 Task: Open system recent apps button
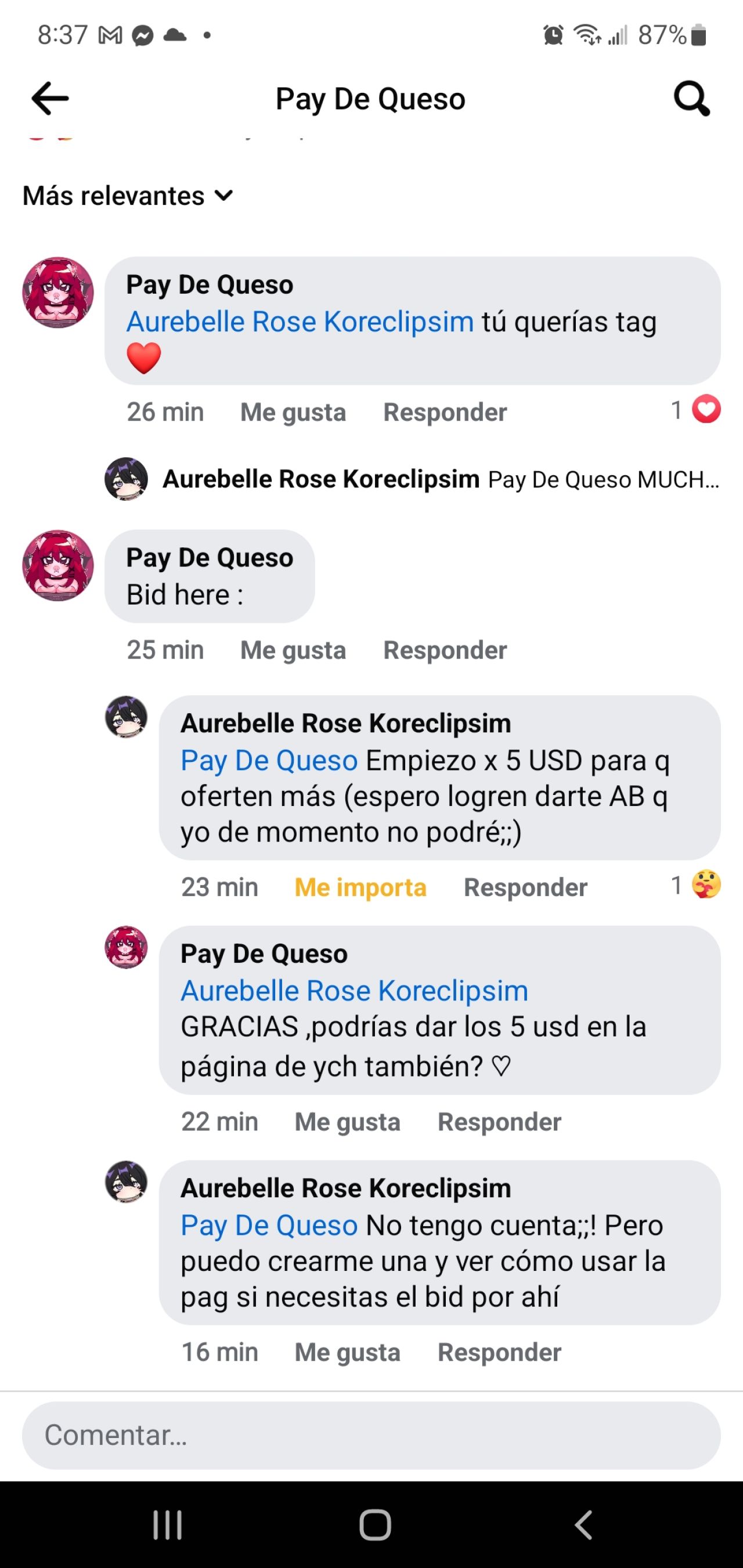click(x=167, y=1525)
